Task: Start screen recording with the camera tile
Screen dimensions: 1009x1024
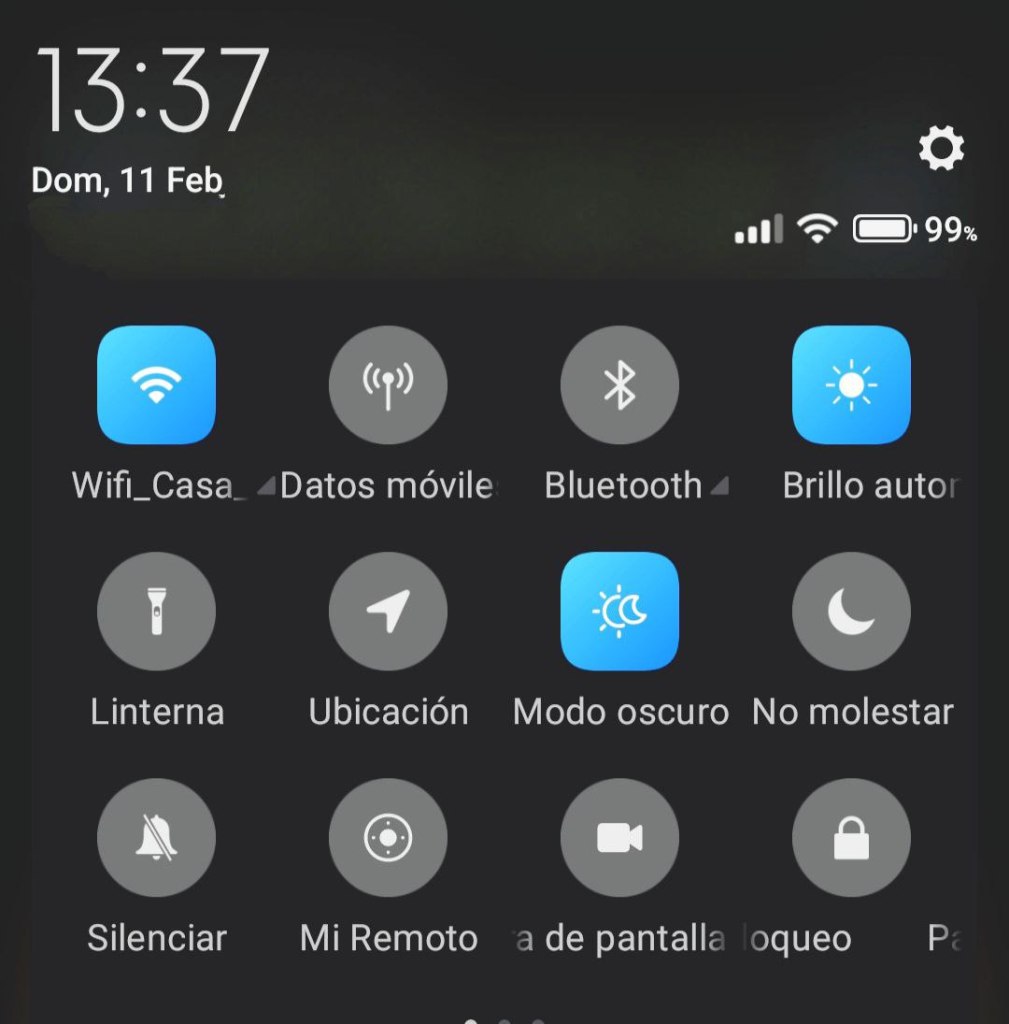Action: click(x=619, y=838)
